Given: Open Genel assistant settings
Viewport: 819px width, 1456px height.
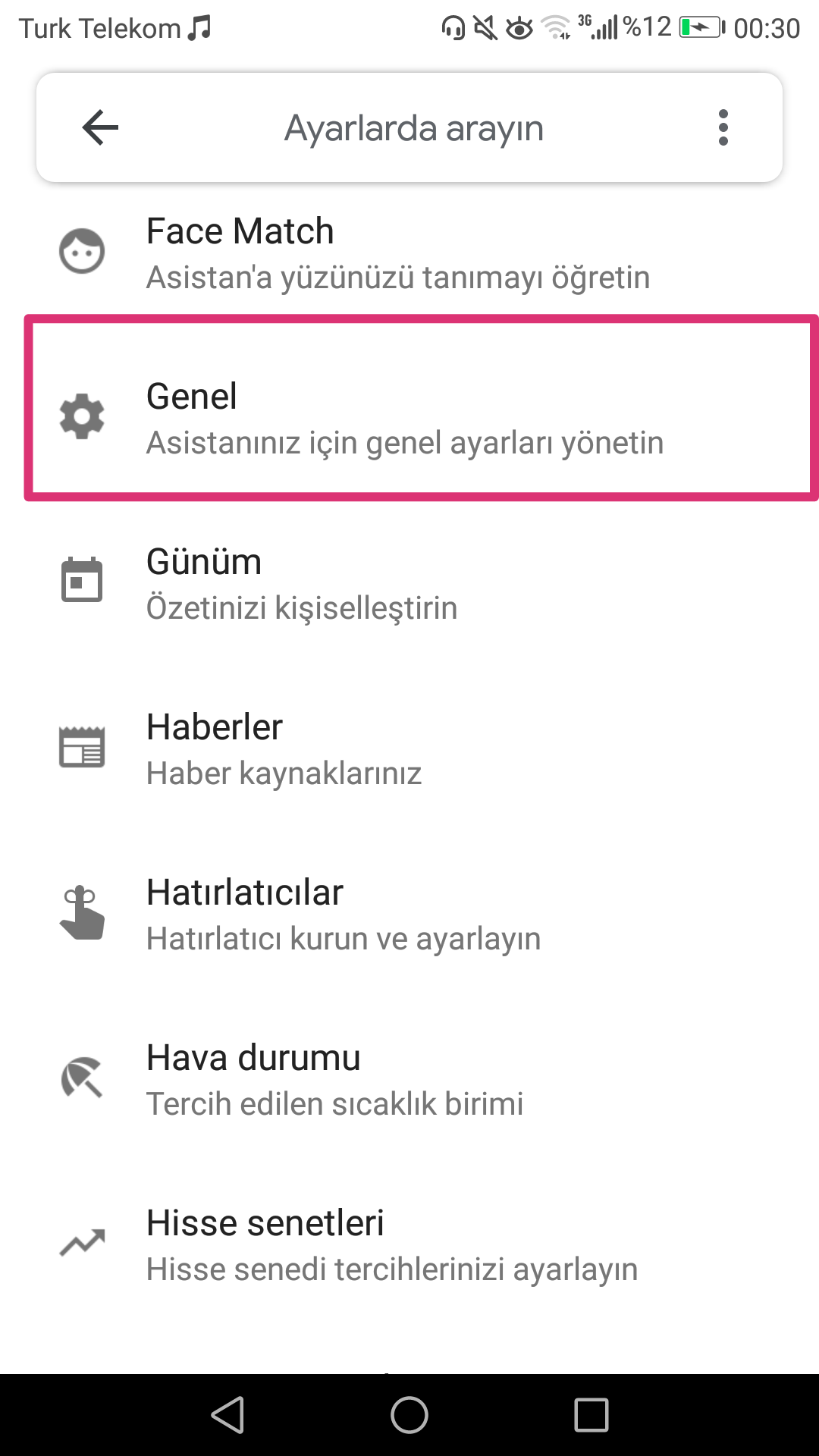Looking at the screenshot, I should coord(409,418).
